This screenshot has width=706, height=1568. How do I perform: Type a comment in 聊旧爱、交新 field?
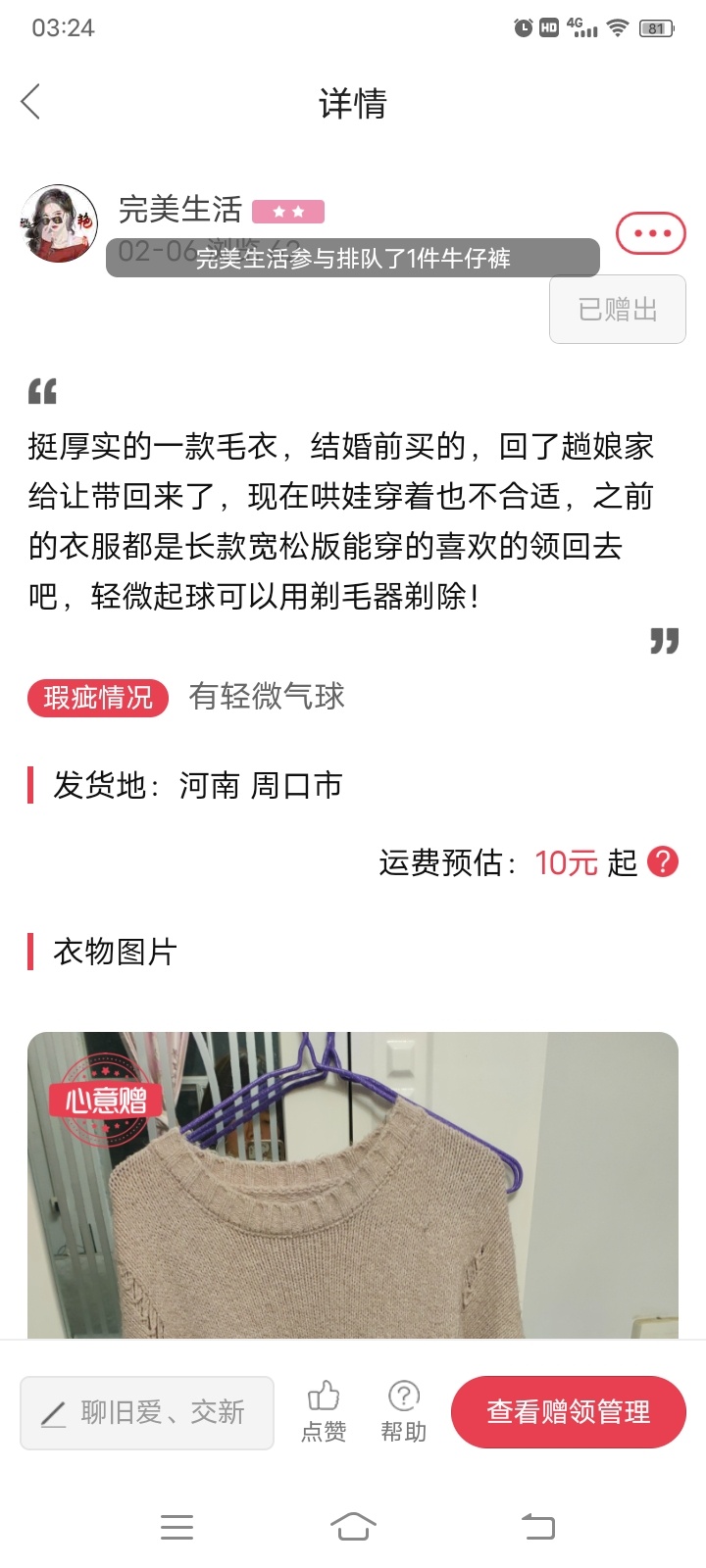[147, 1412]
